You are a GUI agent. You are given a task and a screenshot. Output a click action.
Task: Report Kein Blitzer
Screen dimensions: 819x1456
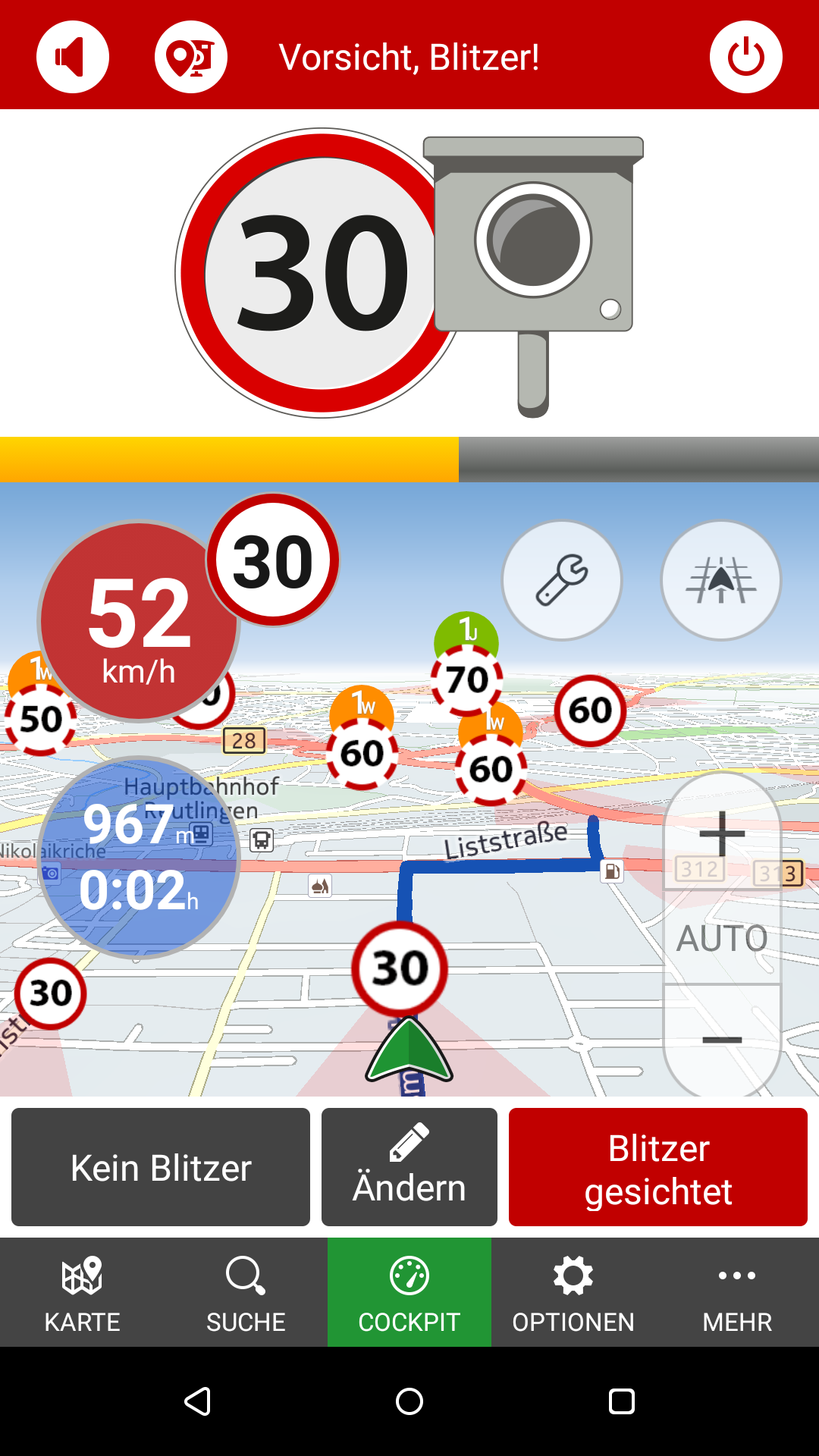click(161, 1167)
